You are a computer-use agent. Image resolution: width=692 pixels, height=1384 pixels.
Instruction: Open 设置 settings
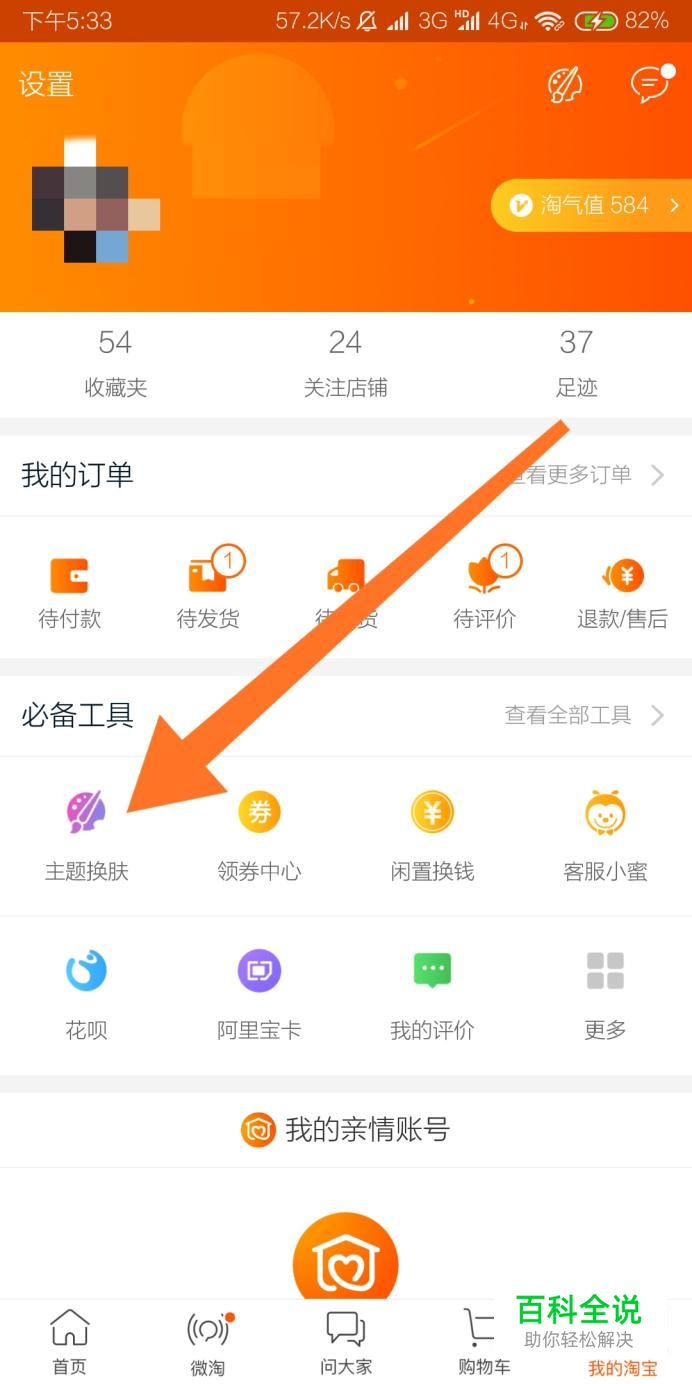pyautogui.click(x=46, y=84)
